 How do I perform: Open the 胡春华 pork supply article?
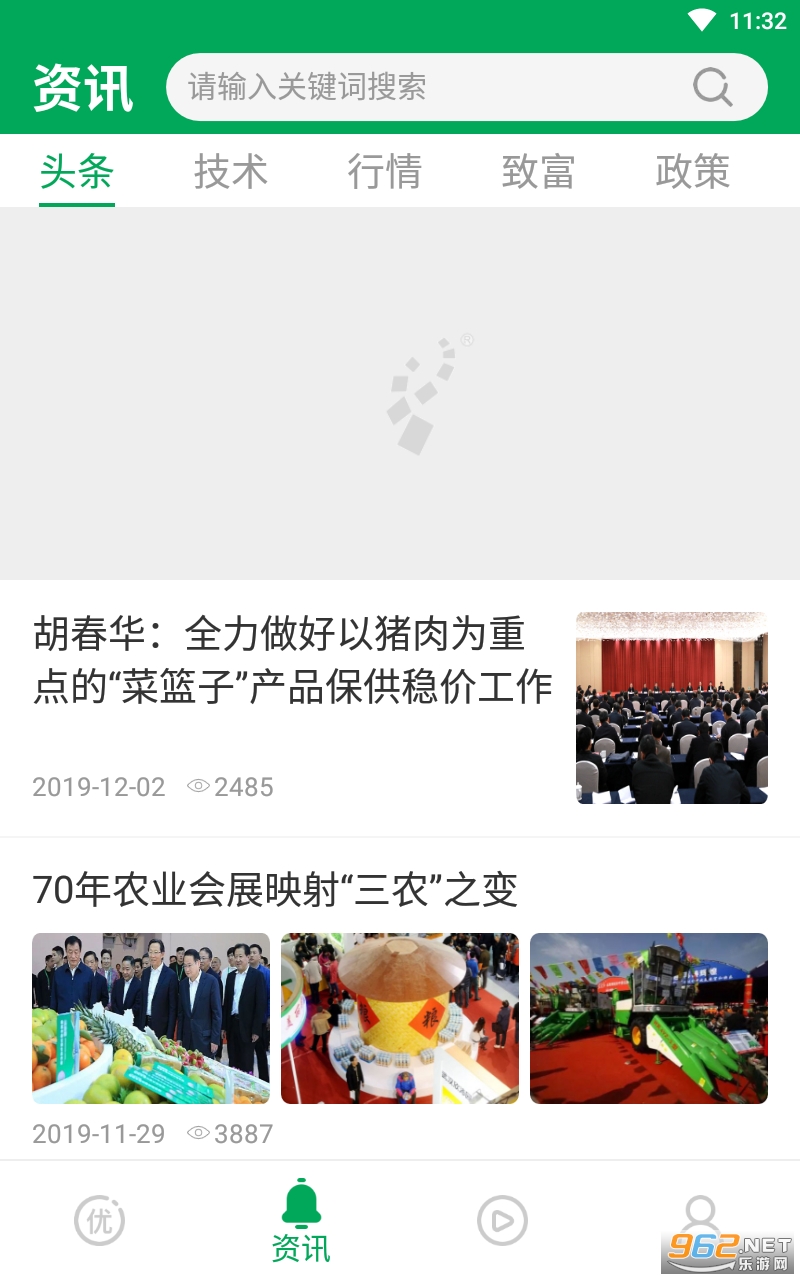(x=293, y=661)
